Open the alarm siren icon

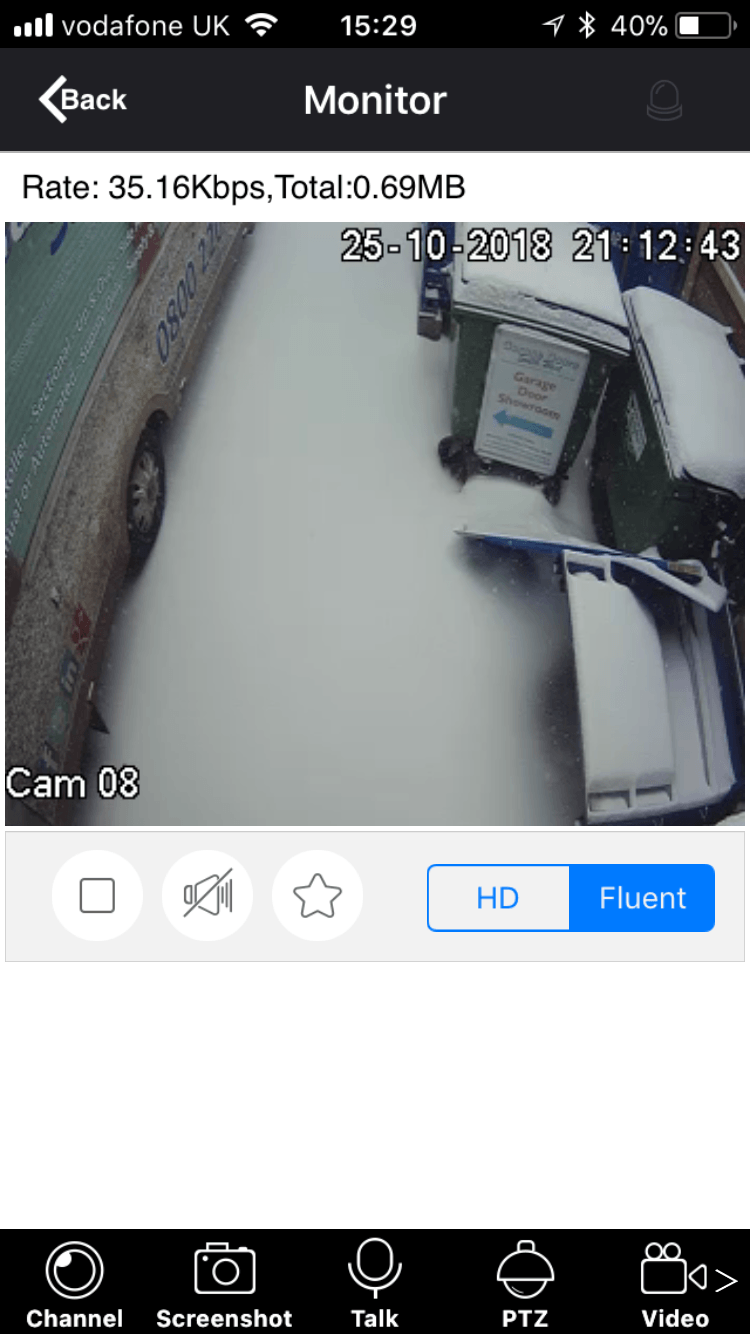[665, 100]
